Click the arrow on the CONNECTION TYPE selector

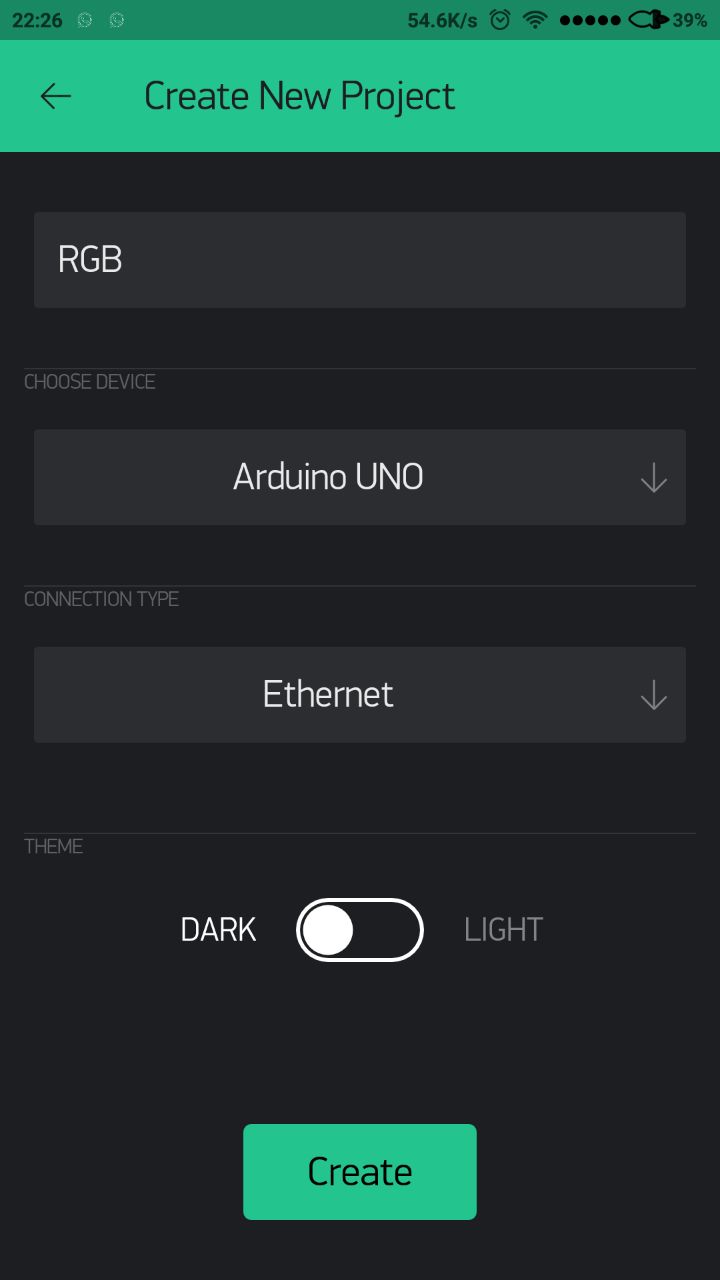pyautogui.click(x=652, y=694)
